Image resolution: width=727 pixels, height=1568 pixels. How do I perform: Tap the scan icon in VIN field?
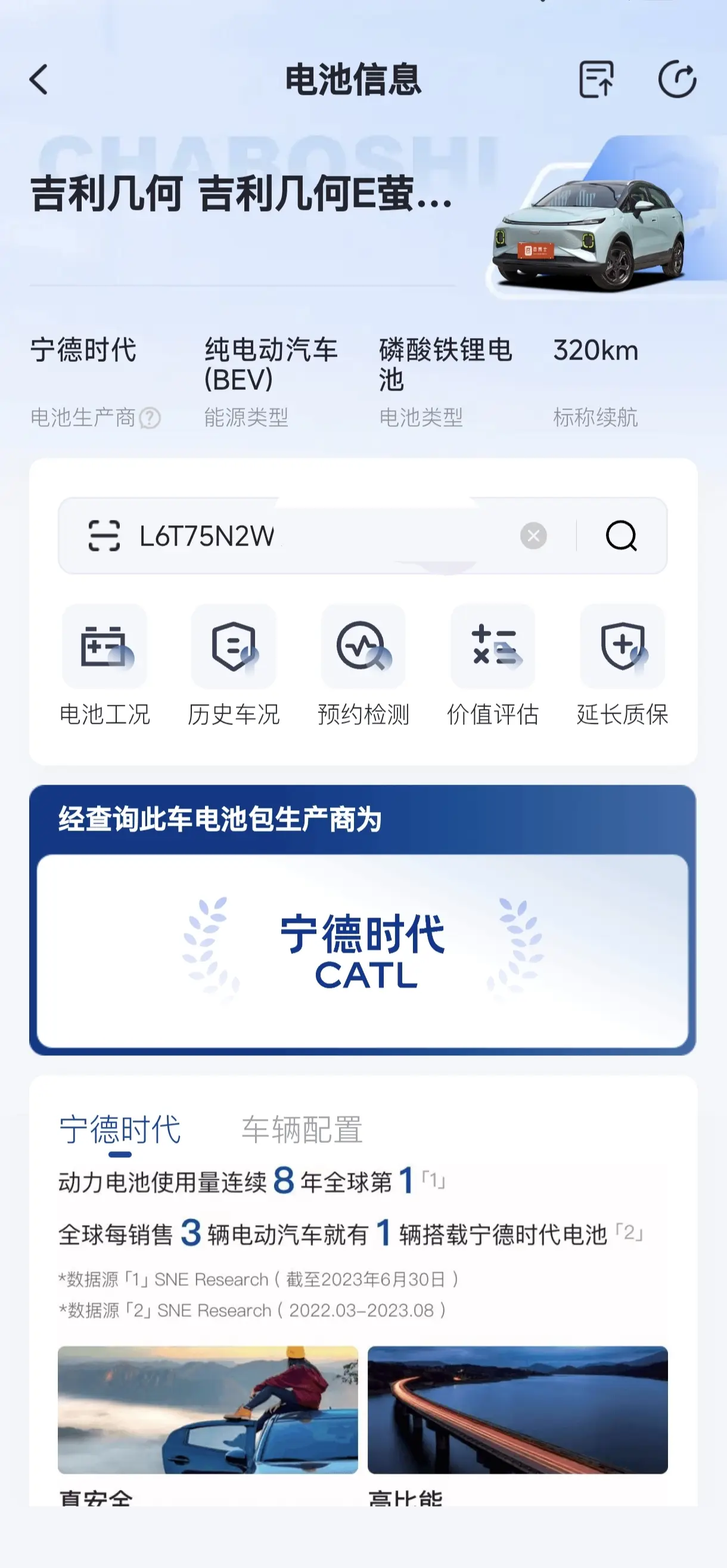click(104, 535)
